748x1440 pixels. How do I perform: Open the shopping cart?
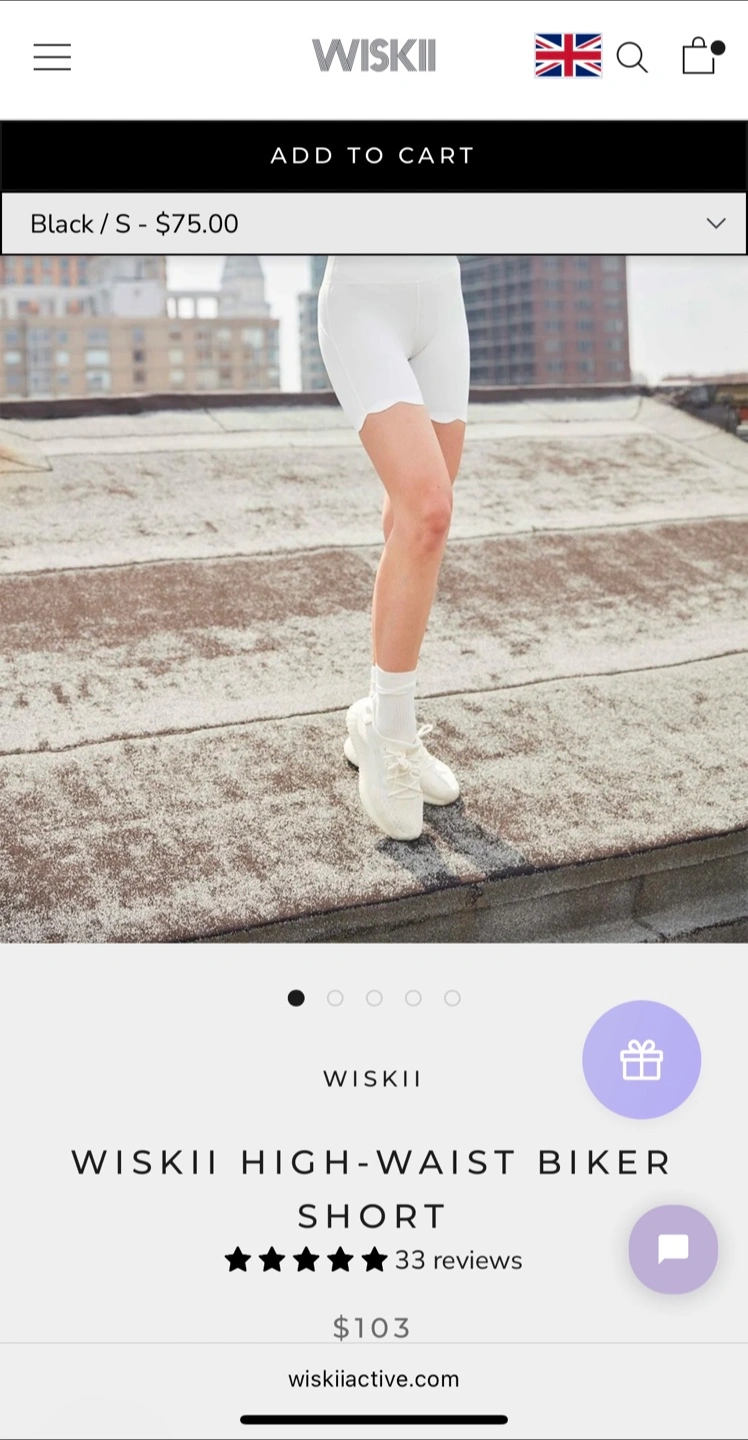click(x=702, y=56)
